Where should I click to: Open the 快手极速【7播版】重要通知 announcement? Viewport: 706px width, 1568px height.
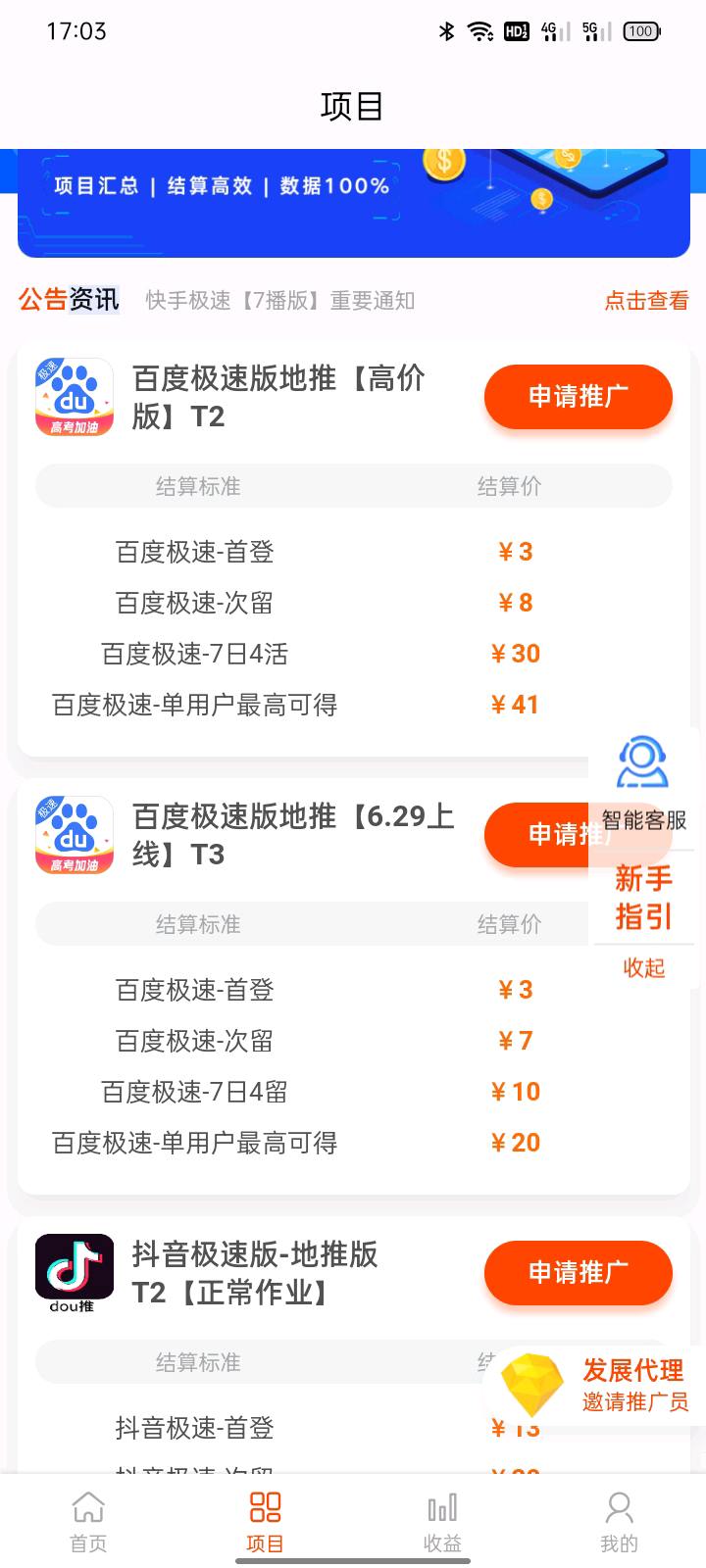coord(280,300)
